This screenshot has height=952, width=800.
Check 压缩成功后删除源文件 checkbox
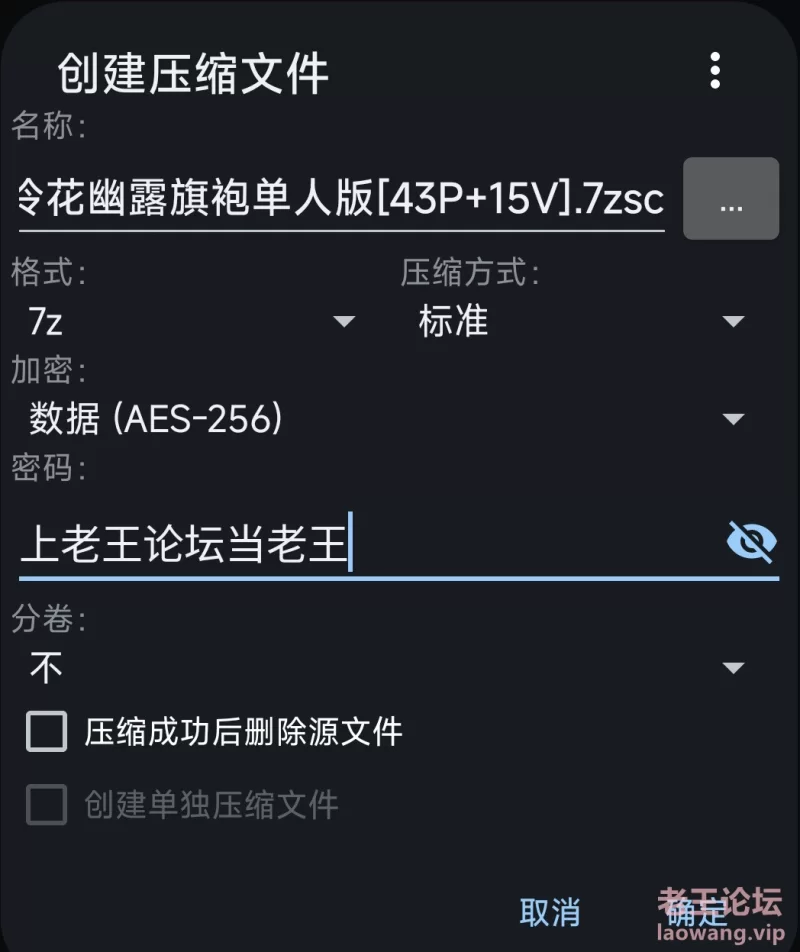(x=47, y=731)
